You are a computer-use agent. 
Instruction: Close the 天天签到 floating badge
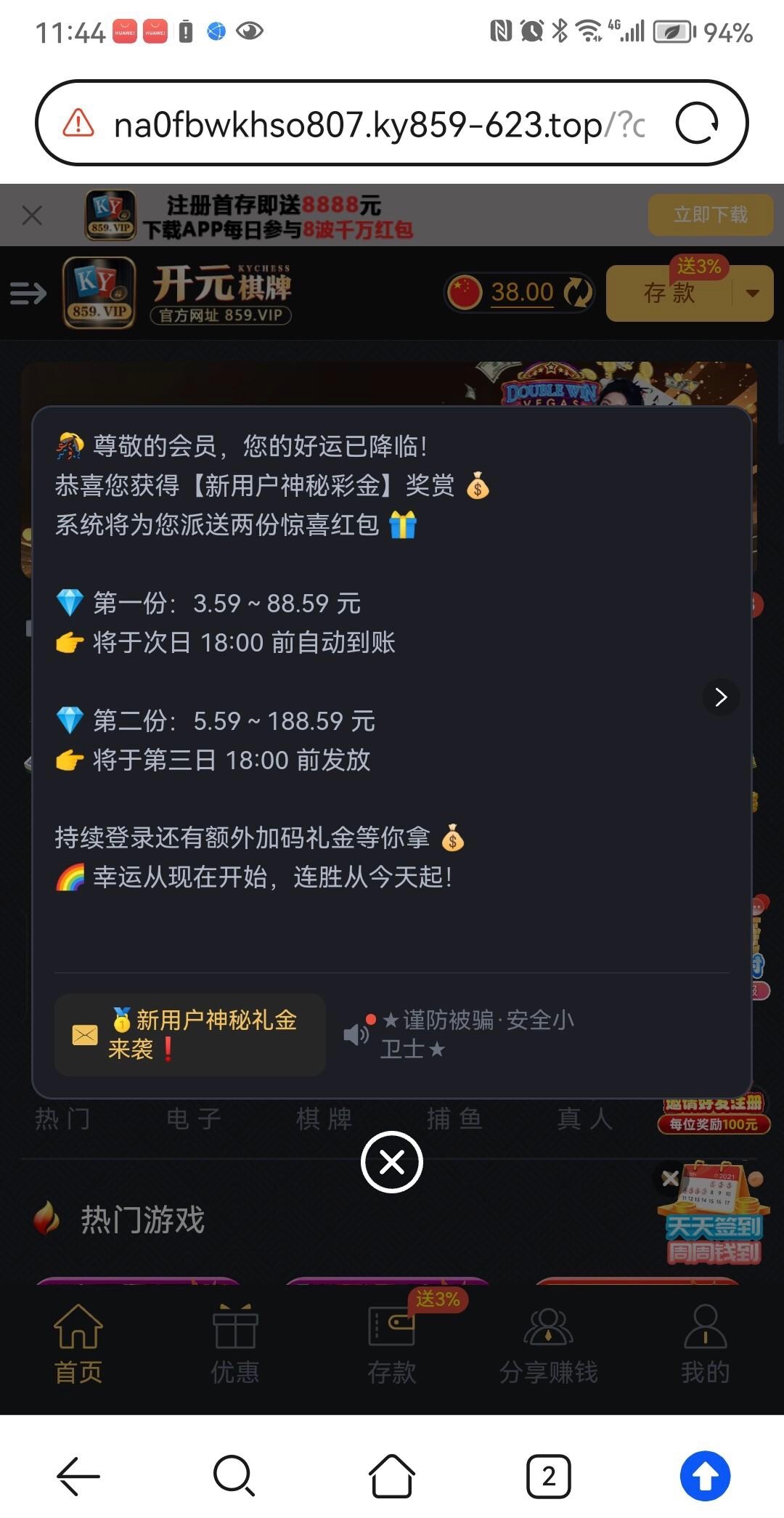pos(670,1178)
